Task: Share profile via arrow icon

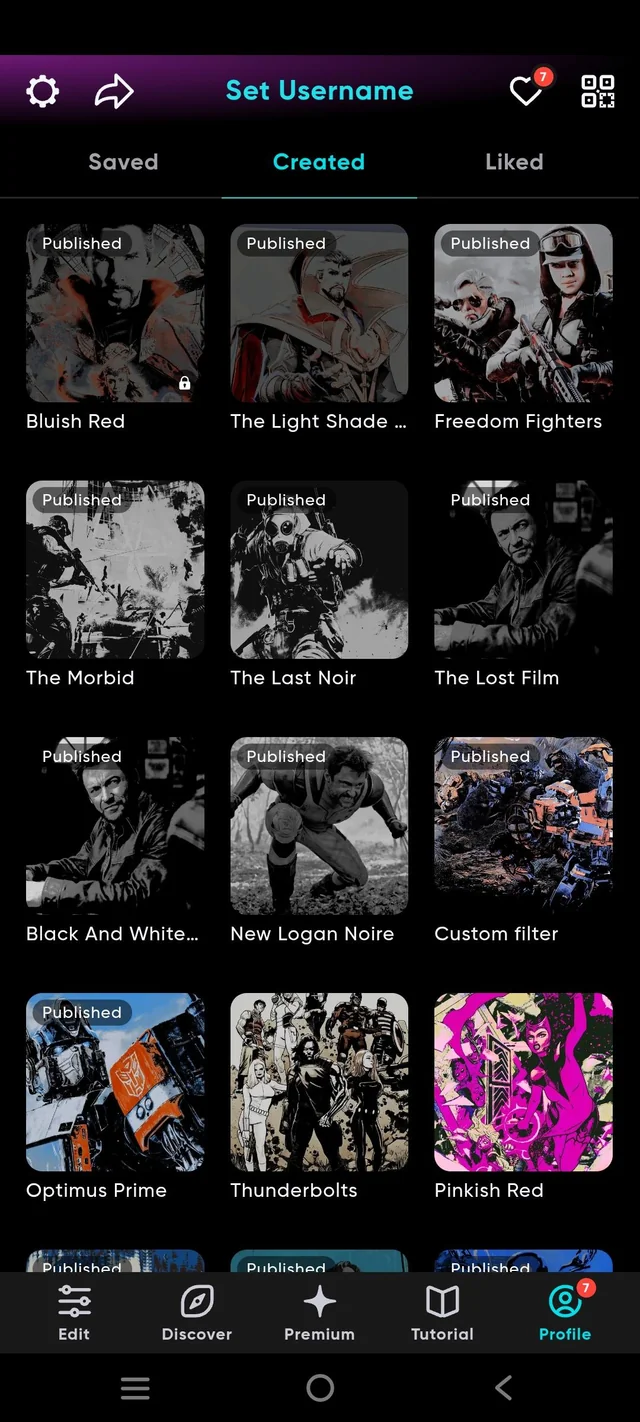Action: [x=113, y=92]
